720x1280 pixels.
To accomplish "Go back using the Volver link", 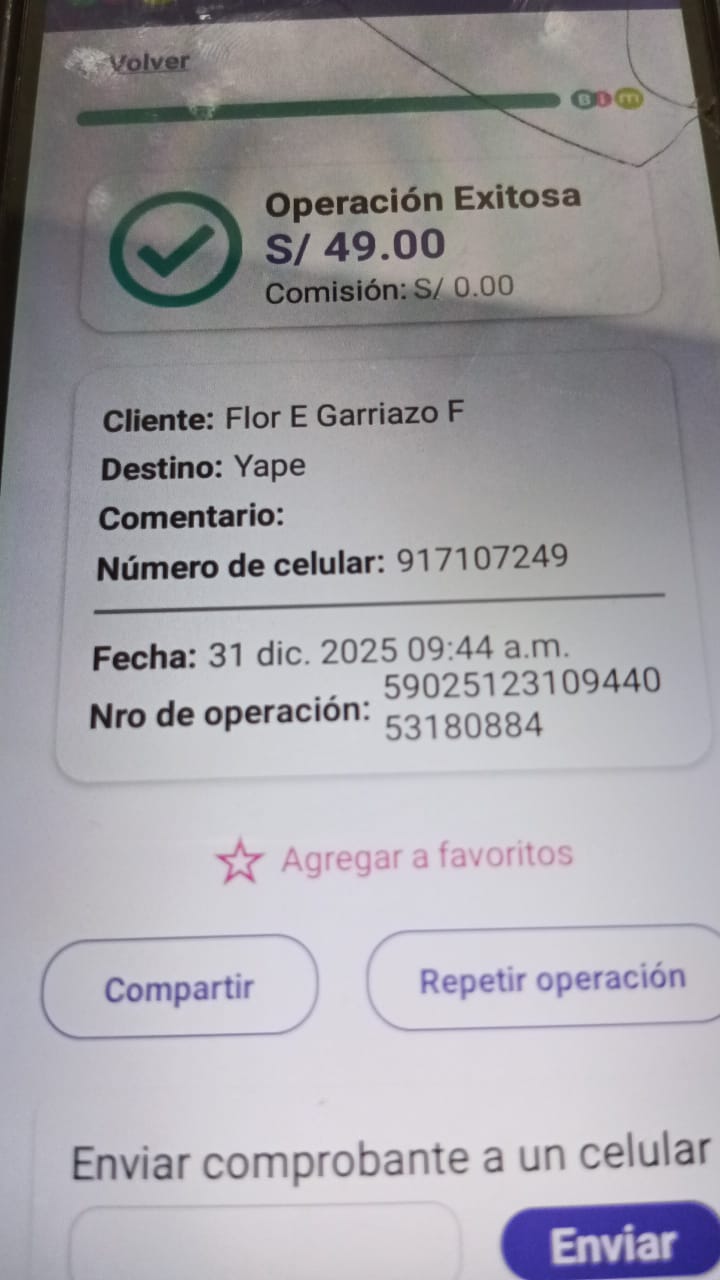I will [x=149, y=62].
